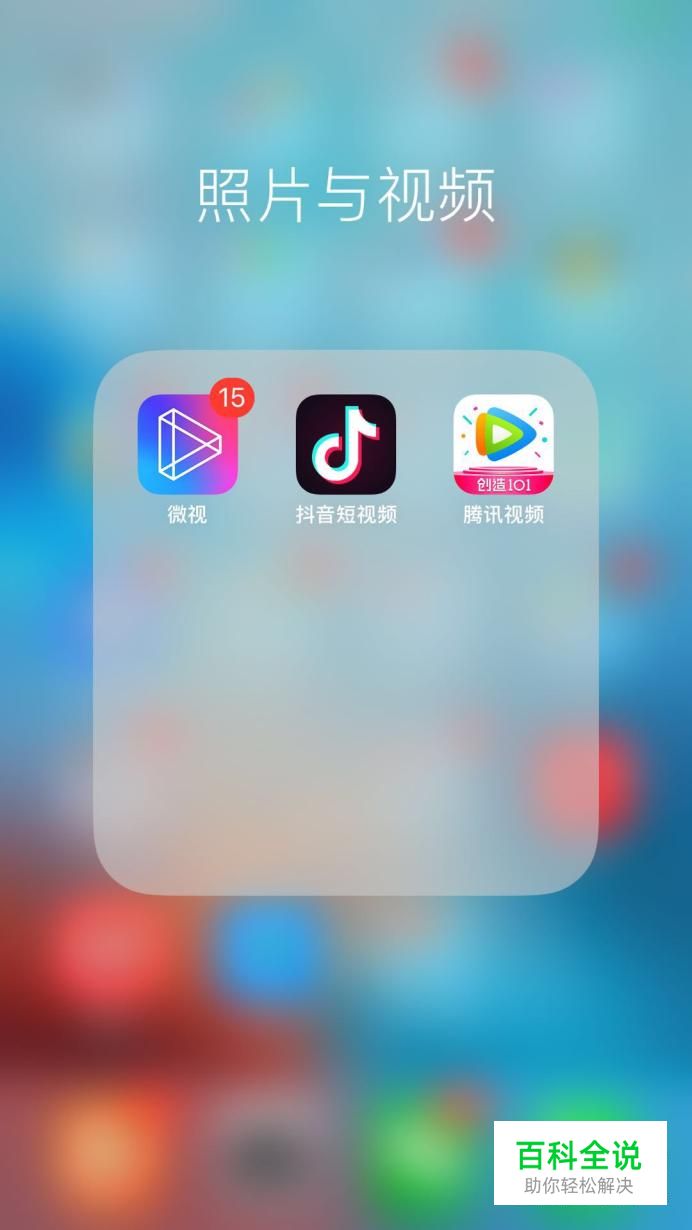Open the 微视 app
The image size is (692, 1230).
click(188, 444)
